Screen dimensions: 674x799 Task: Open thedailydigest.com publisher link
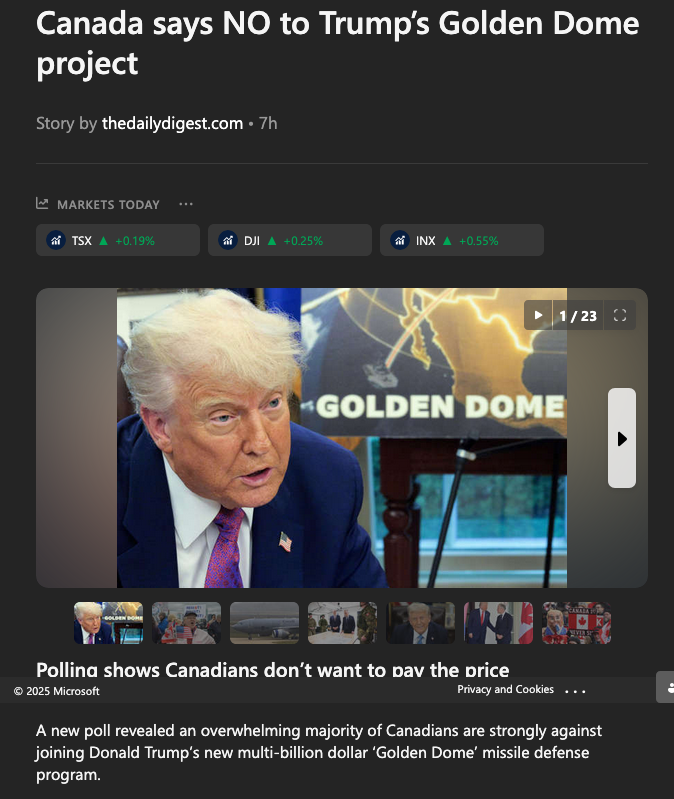172,123
